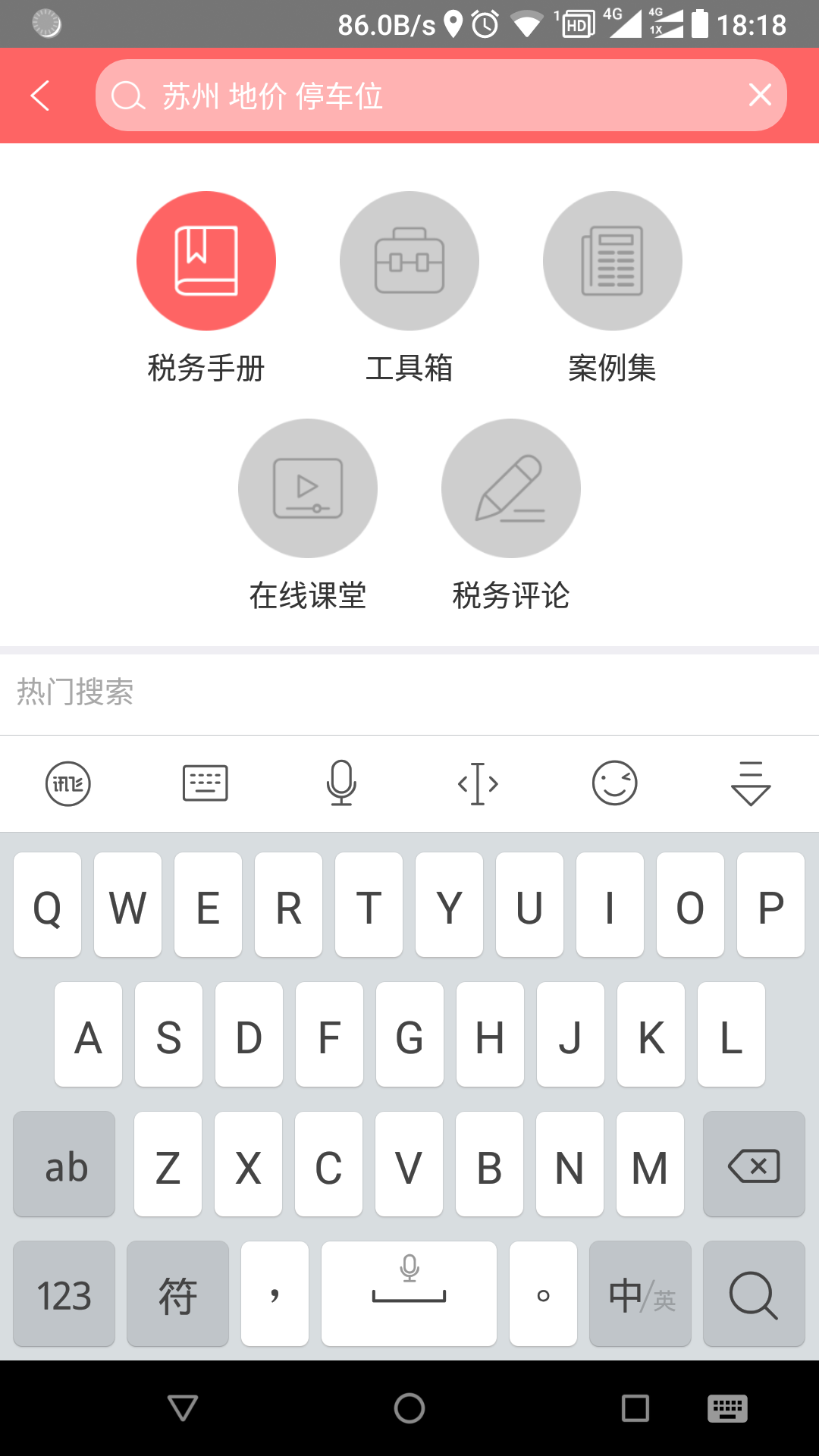Activate voice input microphone on keyboard toolbar
Image resolution: width=819 pixels, height=1456 pixels.
tap(341, 783)
